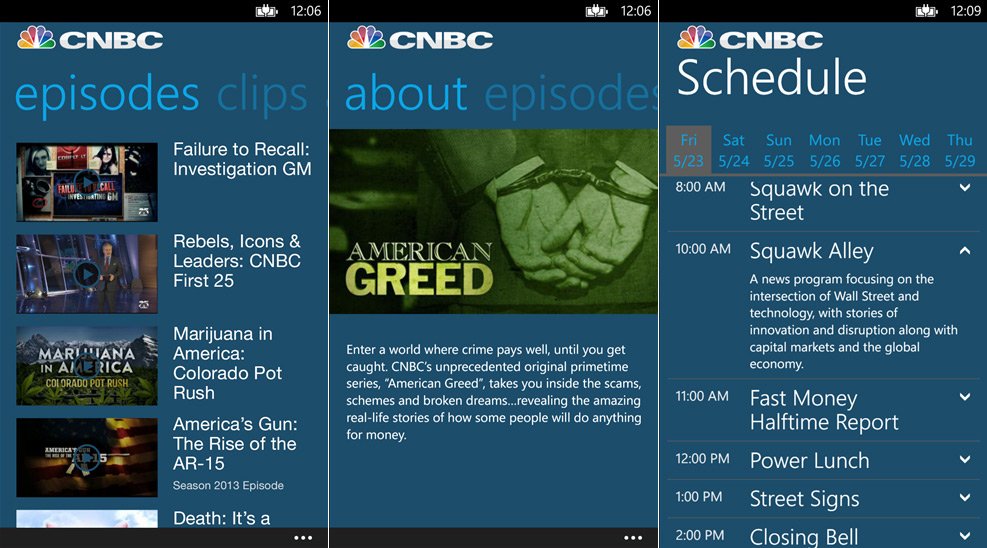Expand the Power Lunch entry
Viewport: 987px width, 548px height.
(x=965, y=460)
